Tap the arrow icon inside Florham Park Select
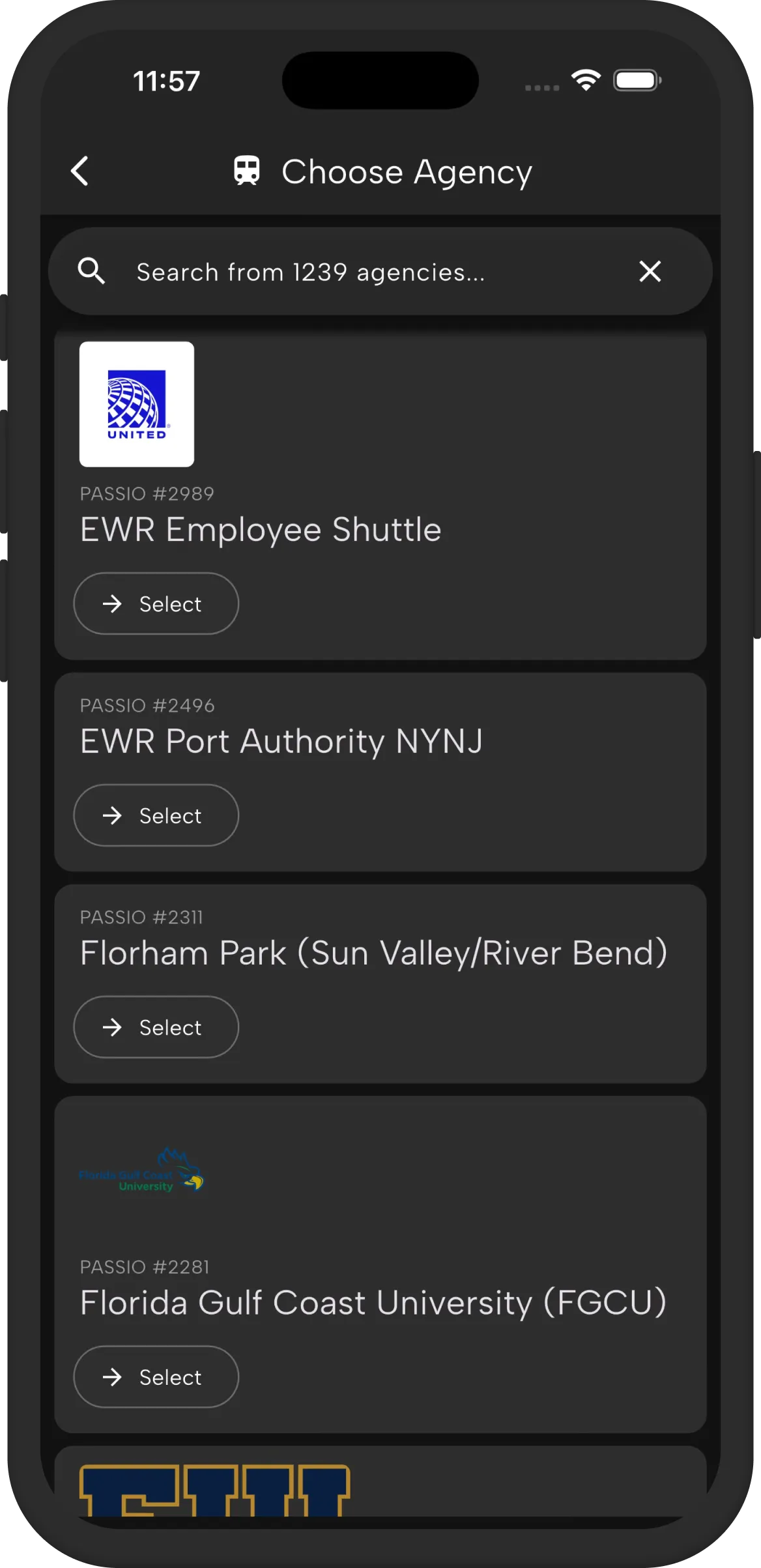The height and width of the screenshot is (1568, 761). point(114,1026)
